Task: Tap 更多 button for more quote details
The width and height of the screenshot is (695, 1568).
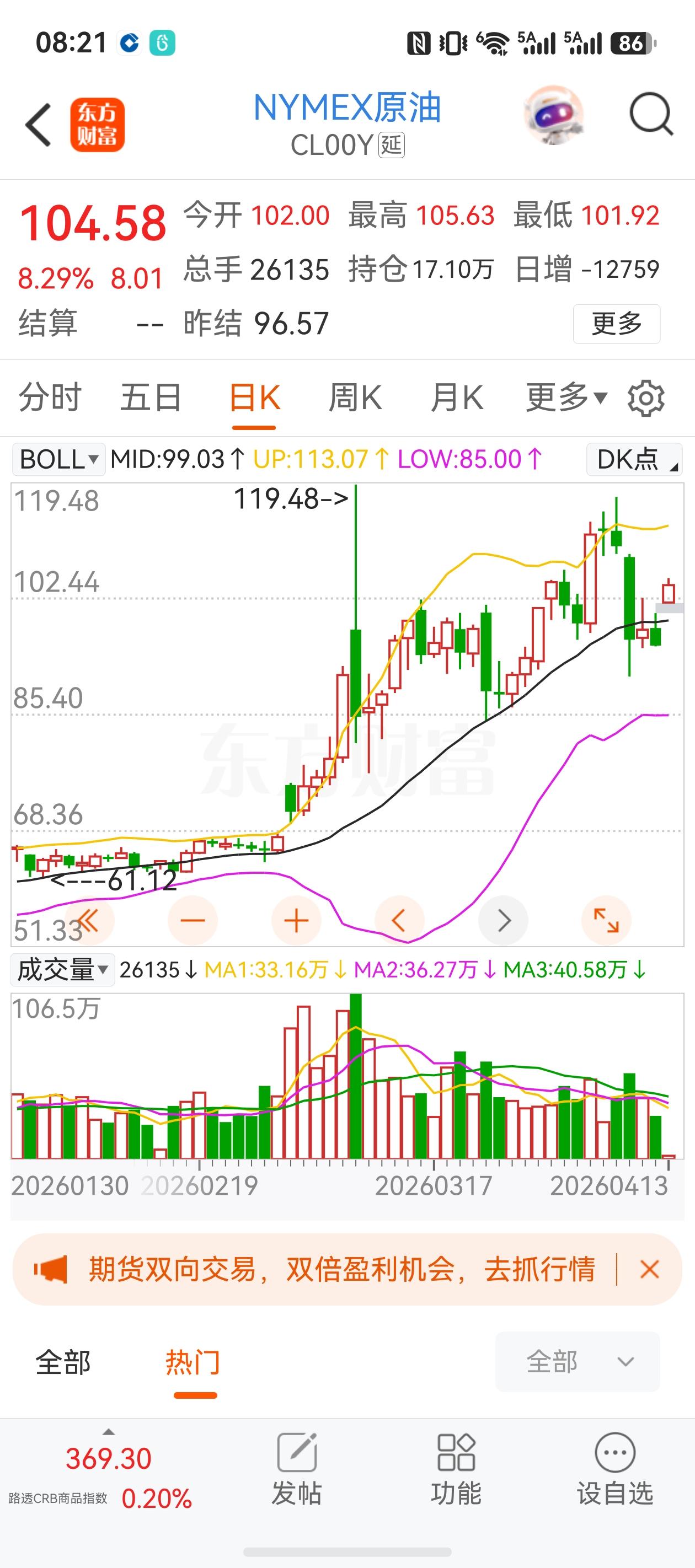Action: (617, 324)
